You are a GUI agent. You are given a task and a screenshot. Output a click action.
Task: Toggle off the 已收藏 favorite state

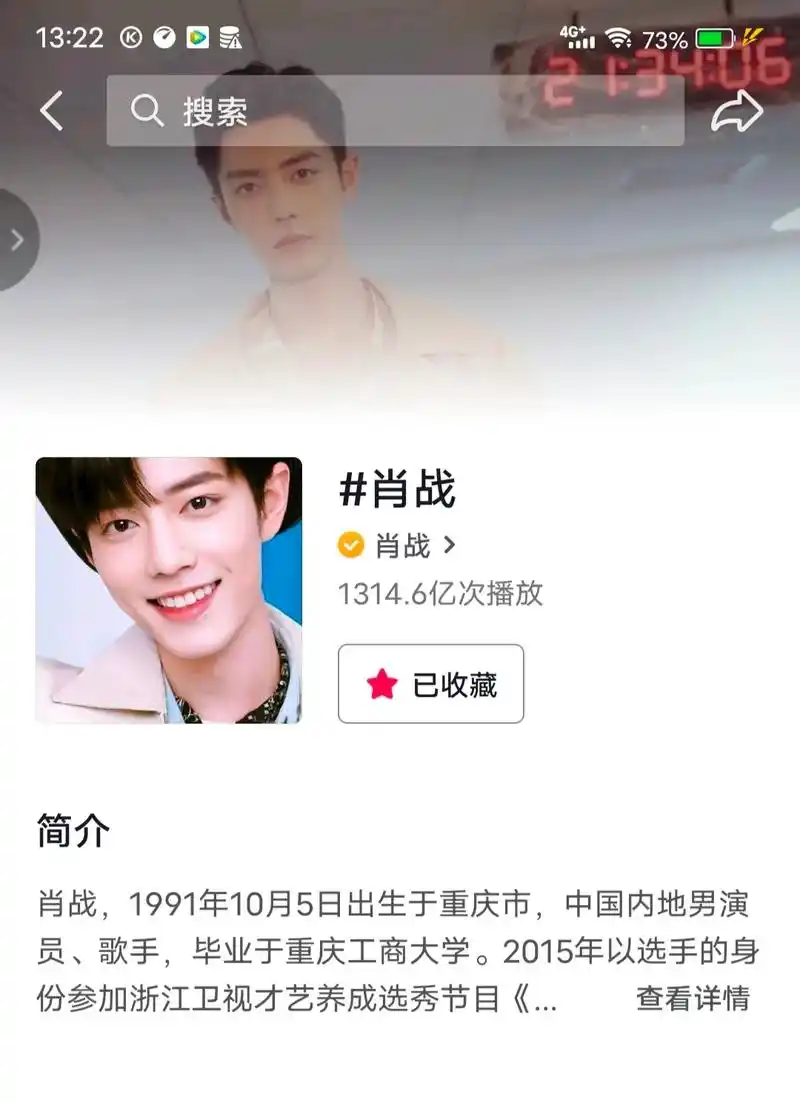(x=430, y=683)
